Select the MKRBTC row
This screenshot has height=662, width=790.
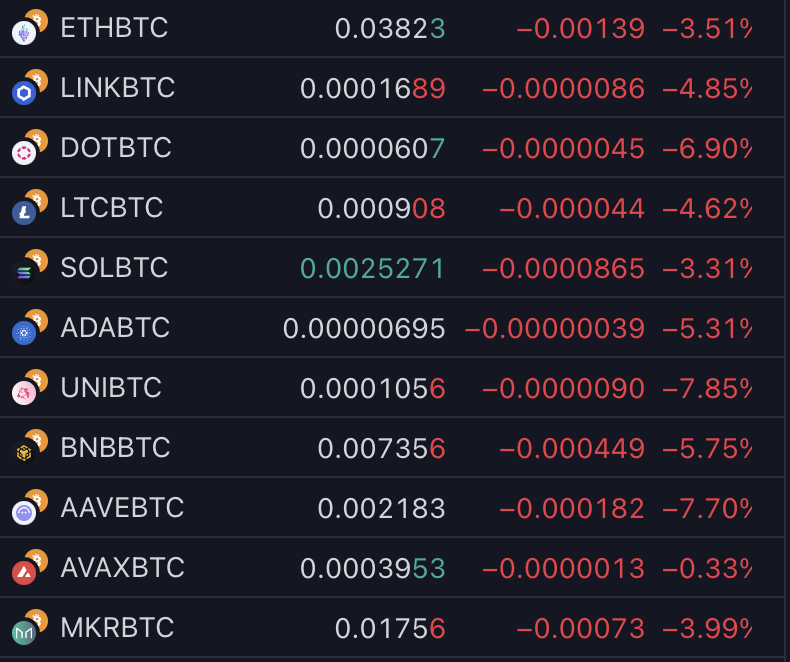pos(117,628)
